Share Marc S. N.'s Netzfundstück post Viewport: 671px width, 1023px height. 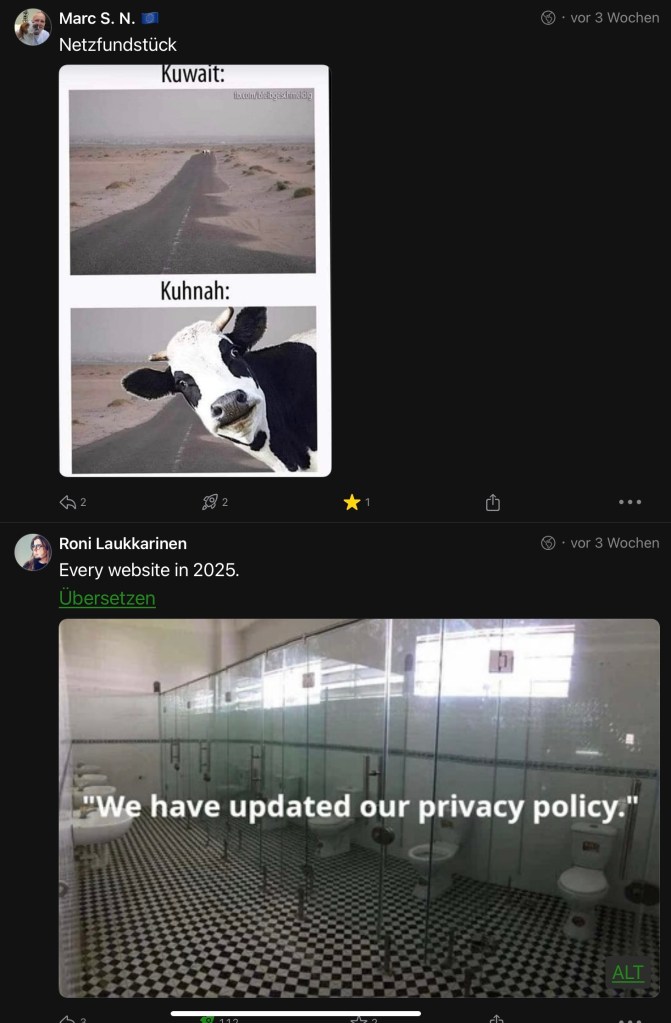[x=493, y=503]
